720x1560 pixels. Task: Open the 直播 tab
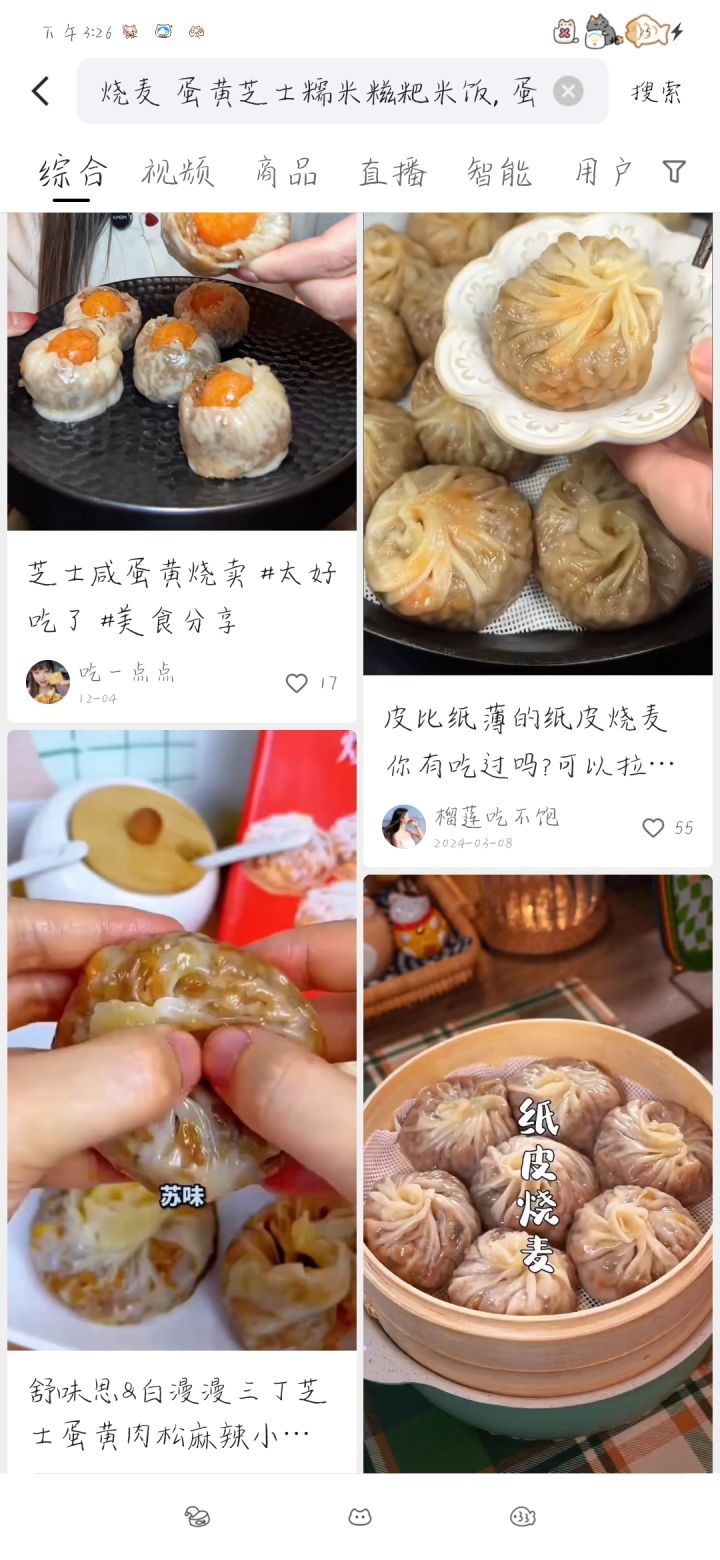click(x=393, y=172)
